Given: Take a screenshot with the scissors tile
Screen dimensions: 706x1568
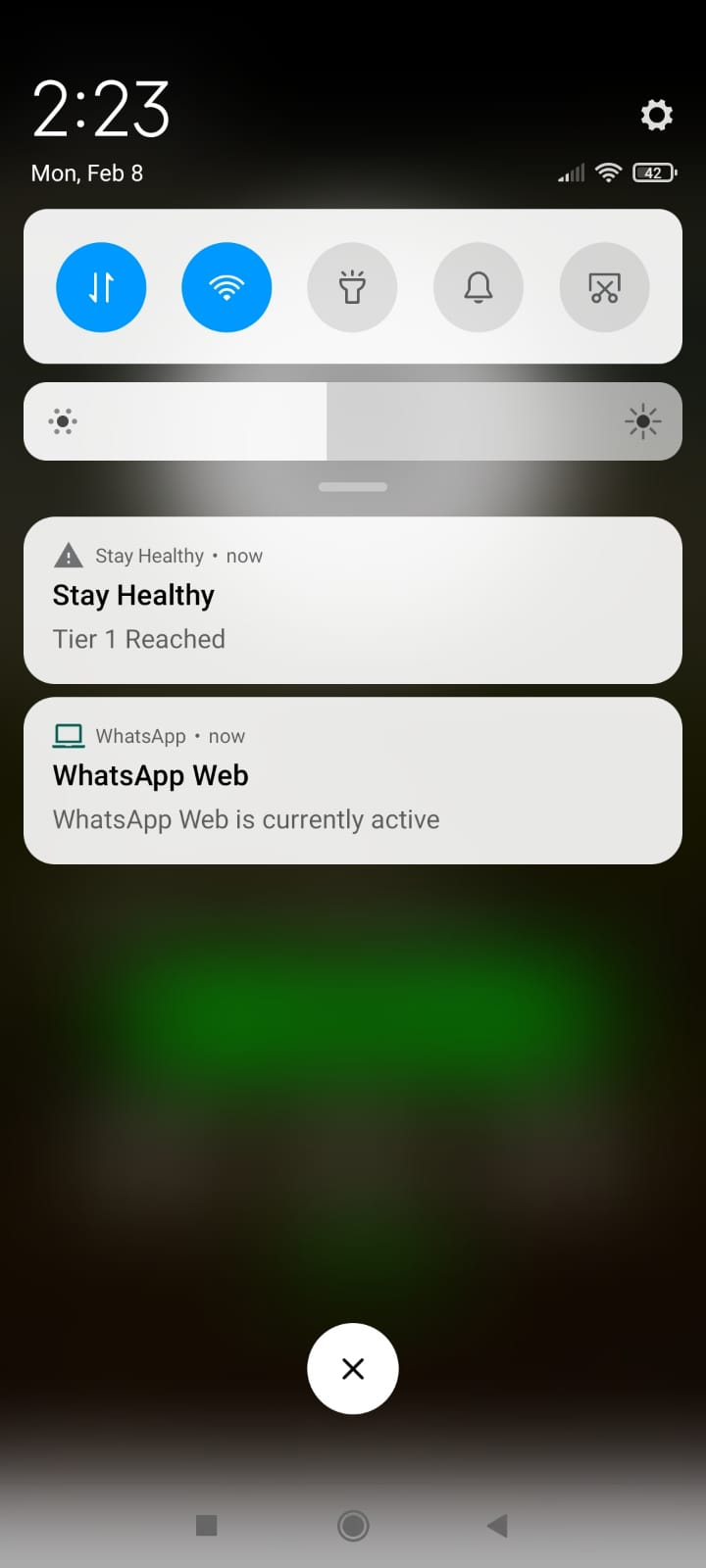Looking at the screenshot, I should pyautogui.click(x=604, y=287).
